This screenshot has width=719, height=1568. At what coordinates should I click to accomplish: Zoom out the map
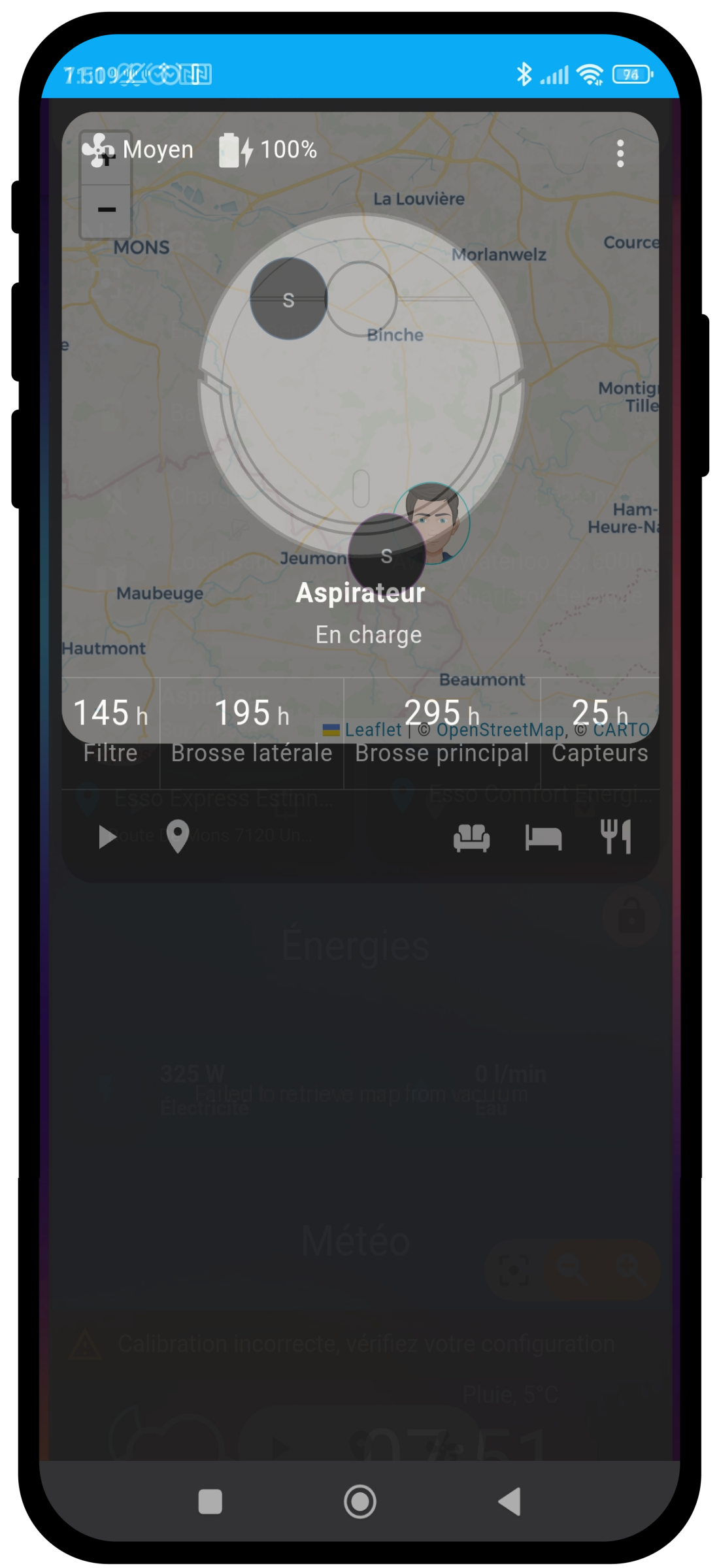tap(107, 210)
